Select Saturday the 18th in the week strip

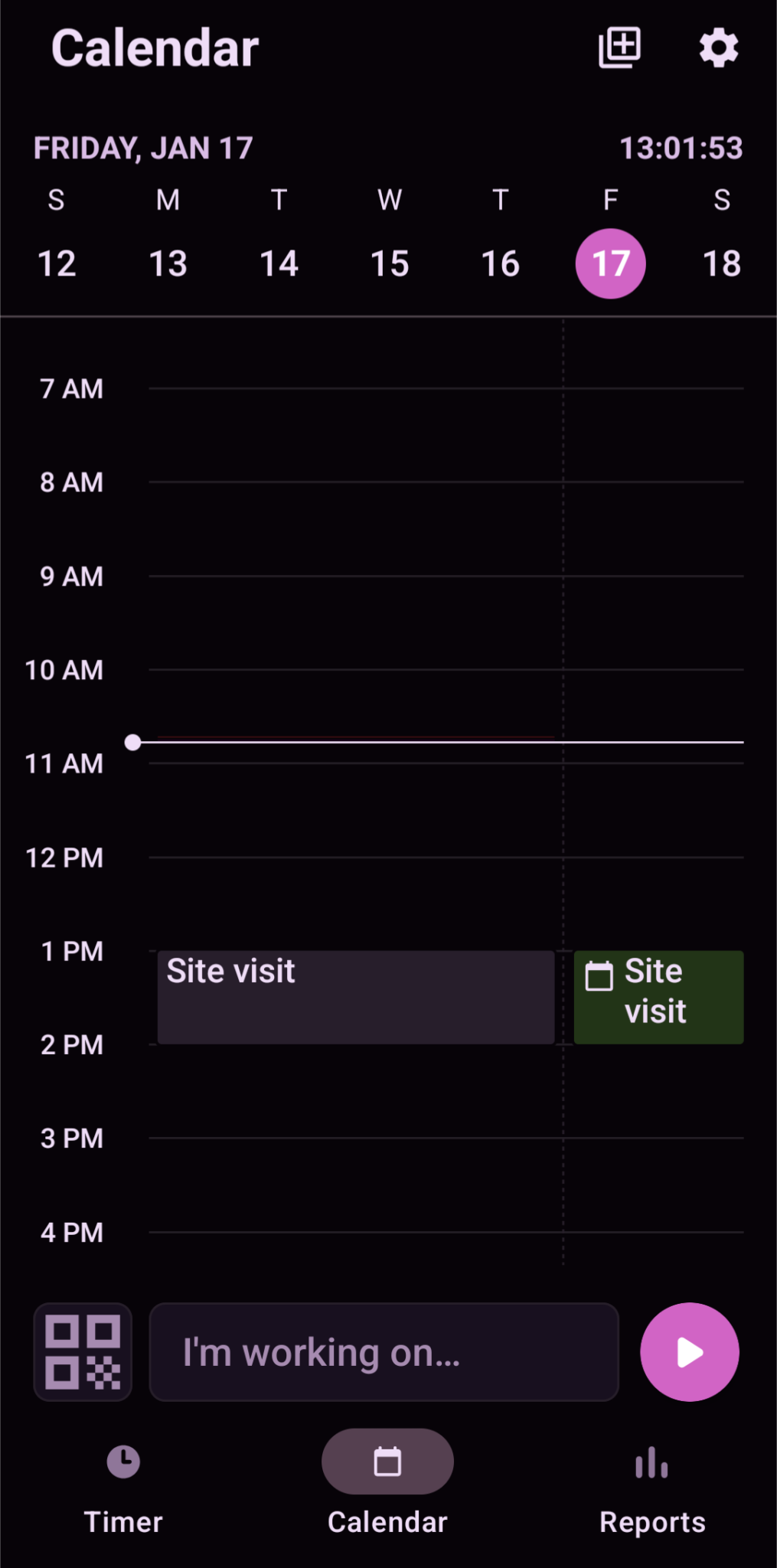720,263
